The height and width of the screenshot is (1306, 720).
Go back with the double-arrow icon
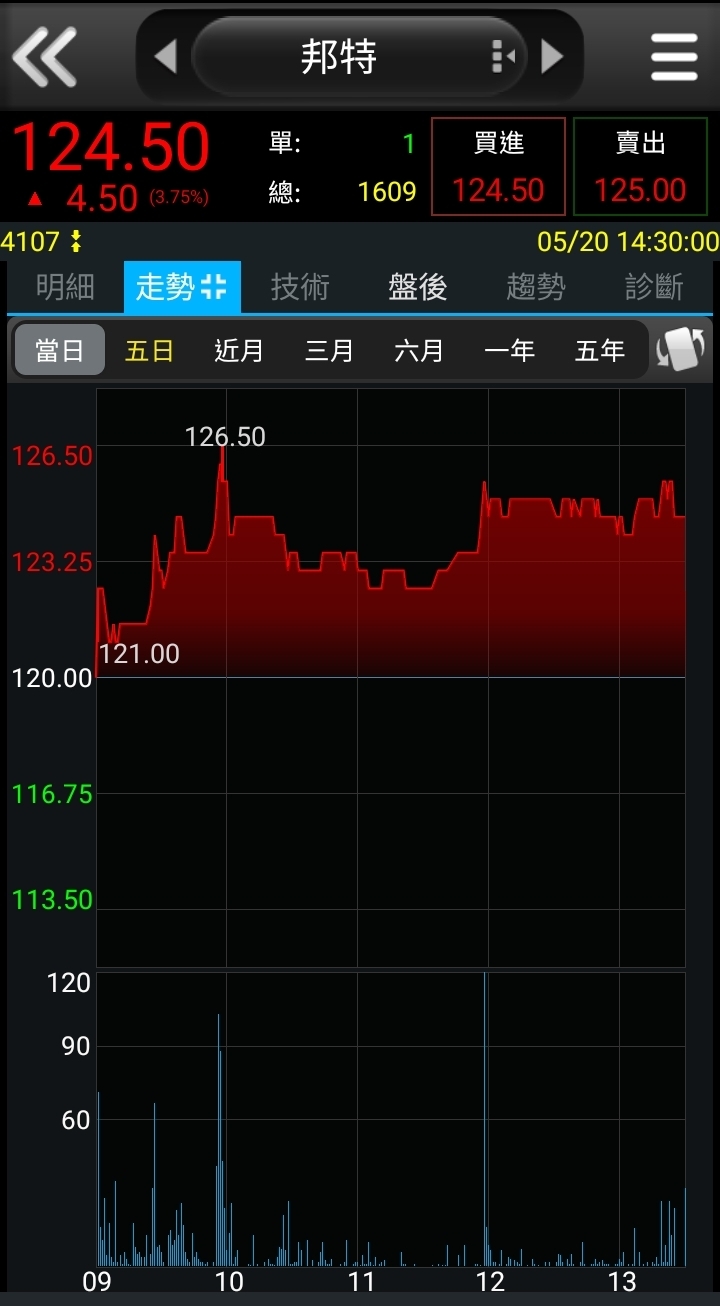pyautogui.click(x=45, y=56)
